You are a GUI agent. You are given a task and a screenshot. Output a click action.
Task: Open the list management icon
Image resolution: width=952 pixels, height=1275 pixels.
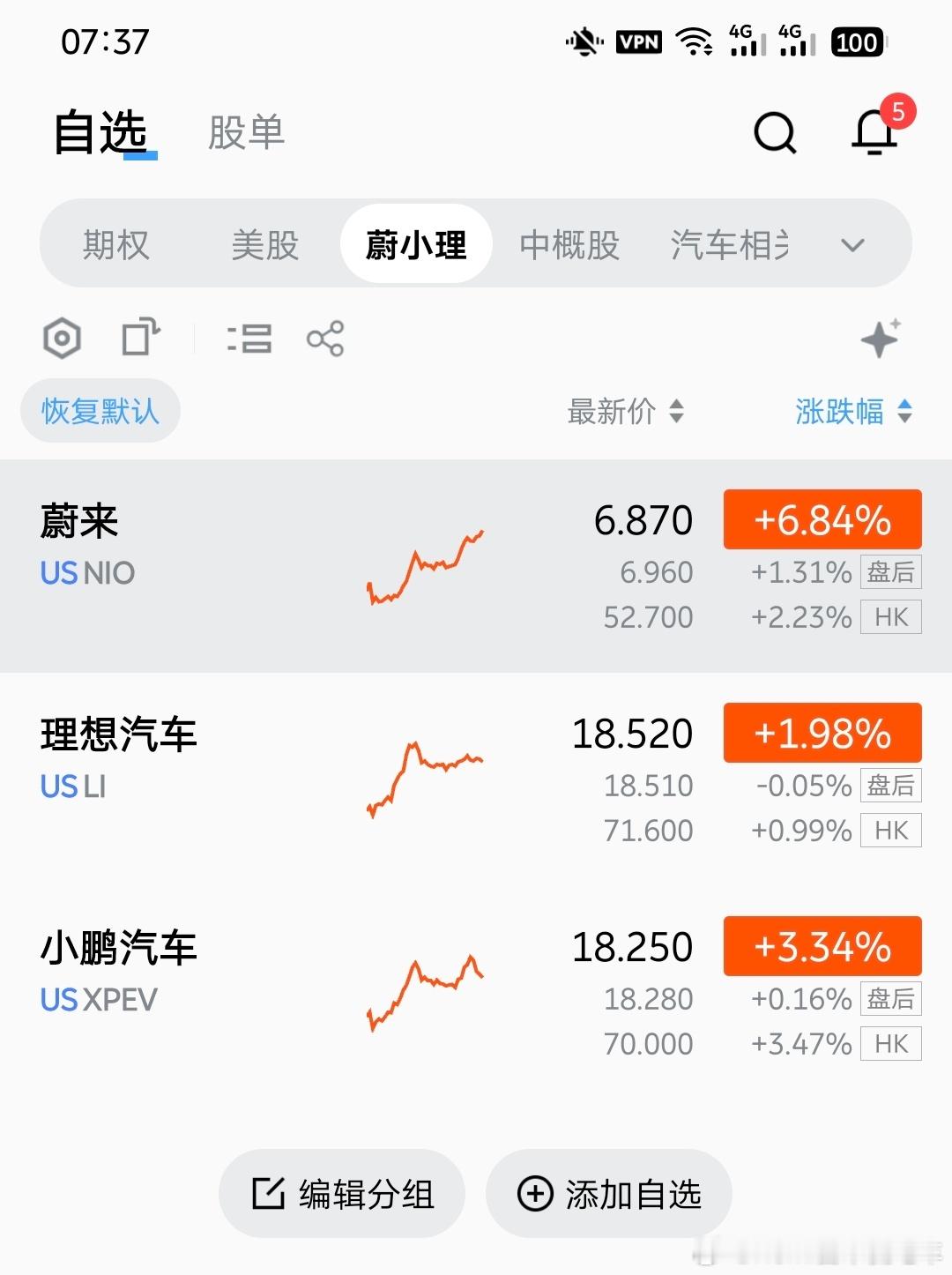pyautogui.click(x=249, y=338)
